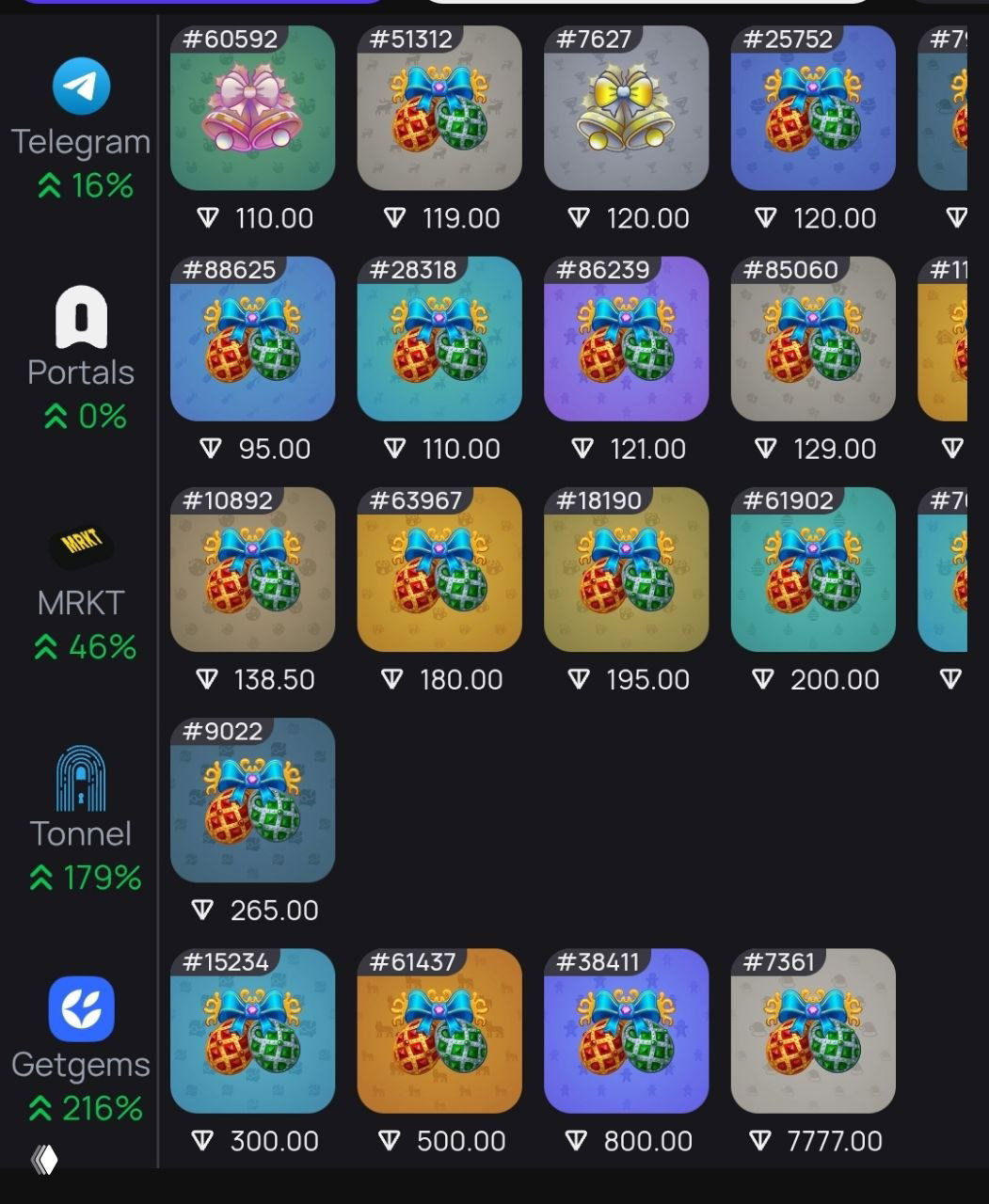
Task: Open gift #63967 priced 180.00
Action: pos(439,569)
